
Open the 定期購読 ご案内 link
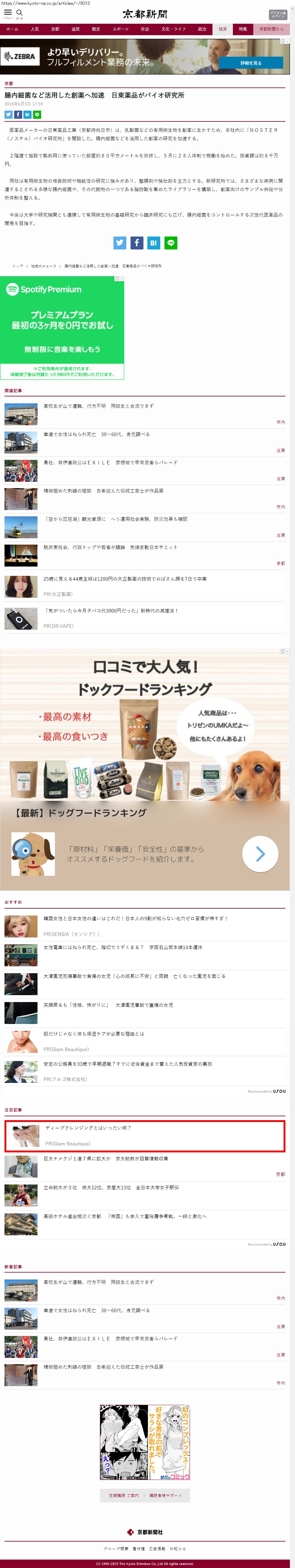[123, 1496]
